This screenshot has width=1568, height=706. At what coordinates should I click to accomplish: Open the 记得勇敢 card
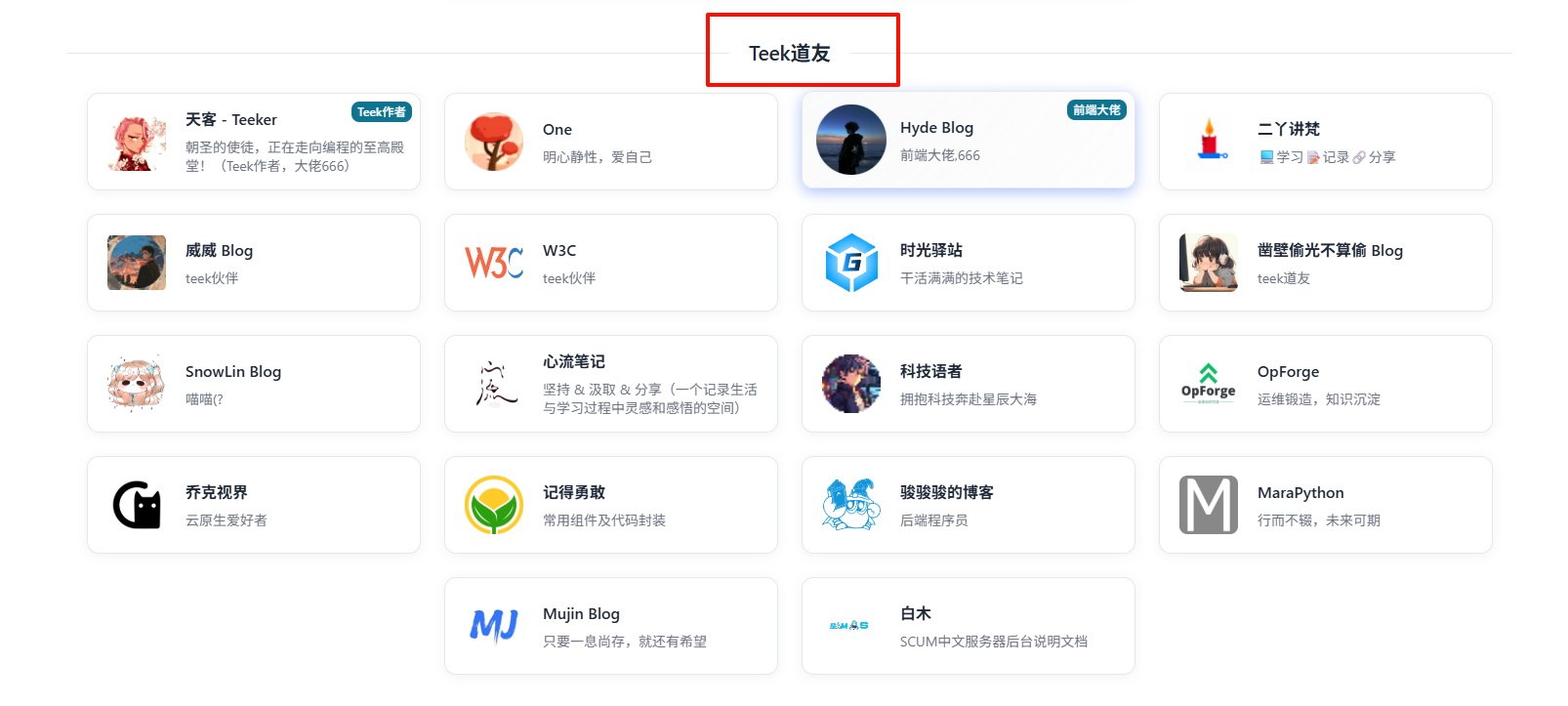(610, 505)
